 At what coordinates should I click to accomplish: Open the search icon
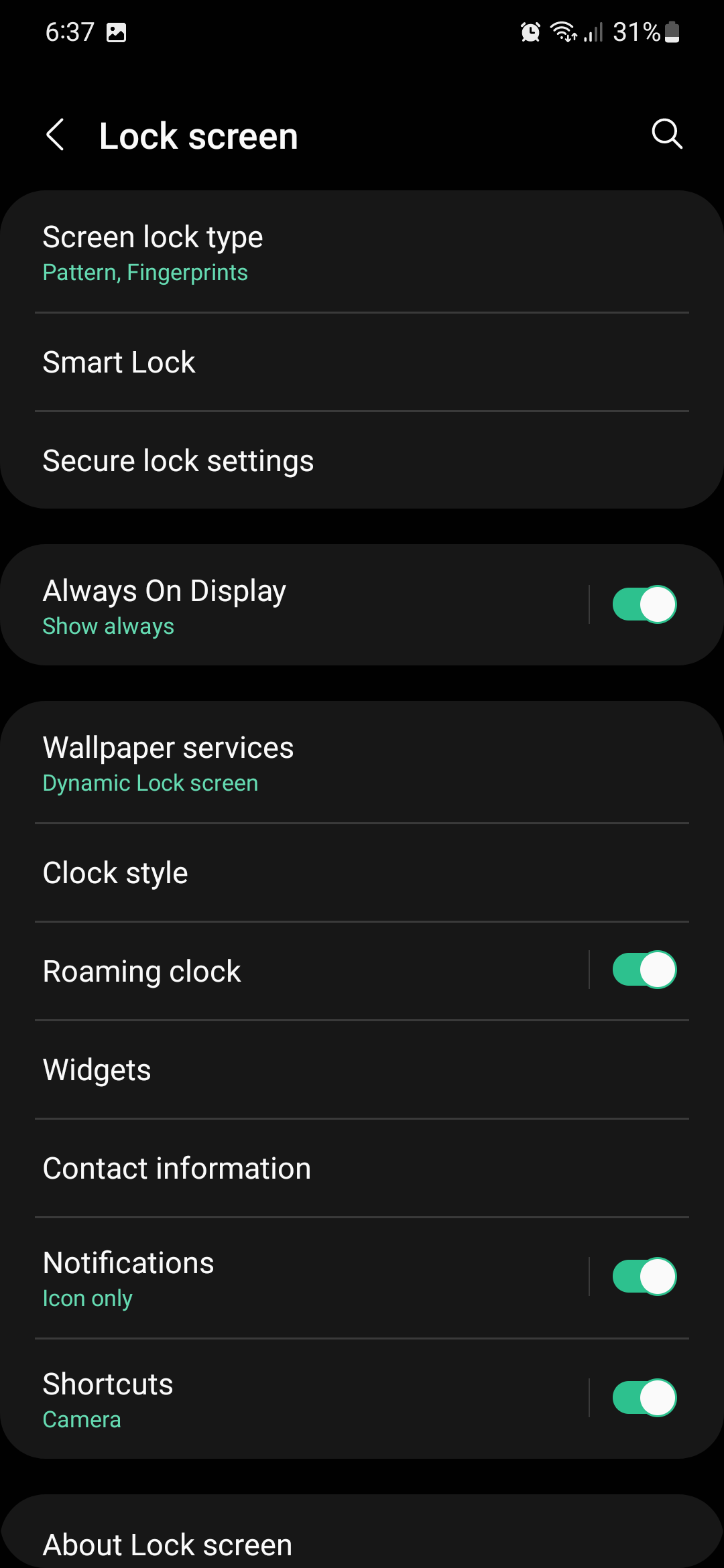pyautogui.click(x=666, y=134)
